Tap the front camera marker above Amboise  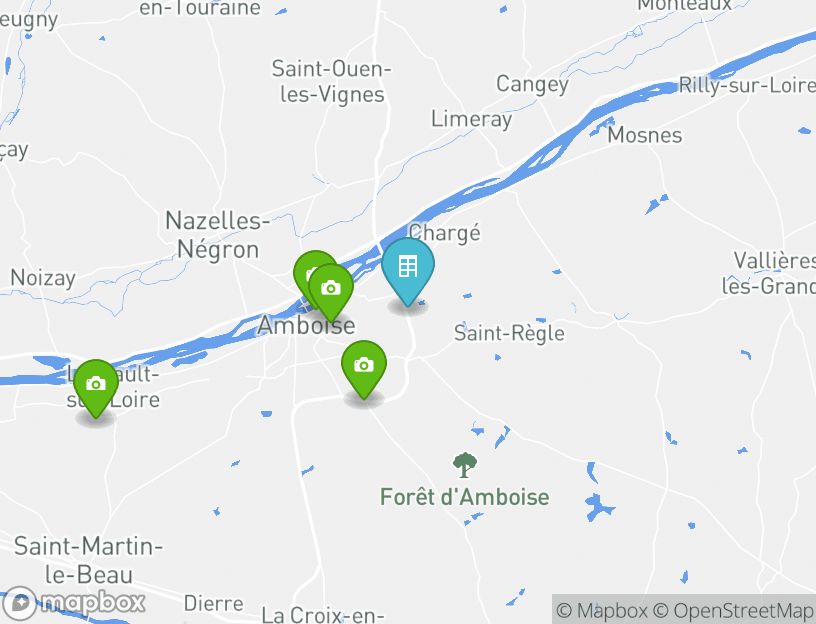pyautogui.click(x=332, y=289)
